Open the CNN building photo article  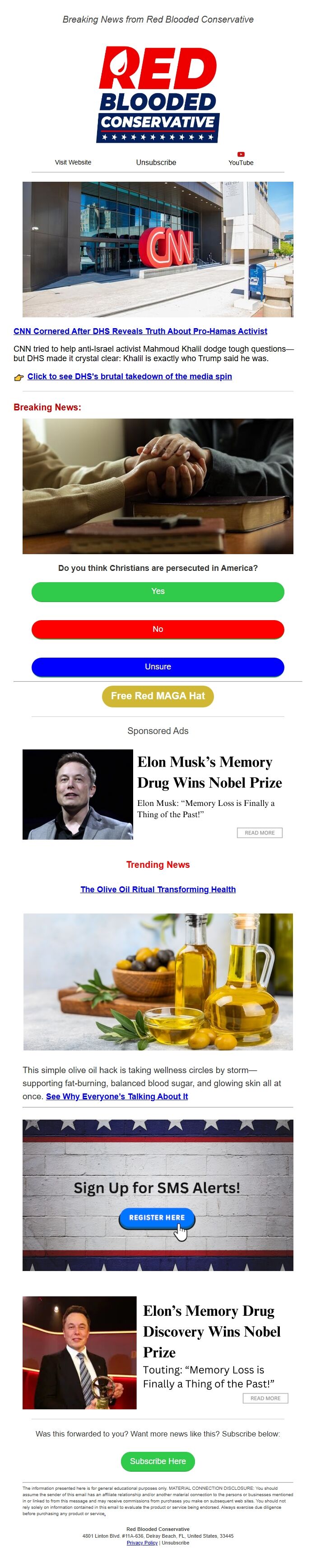[158, 249]
